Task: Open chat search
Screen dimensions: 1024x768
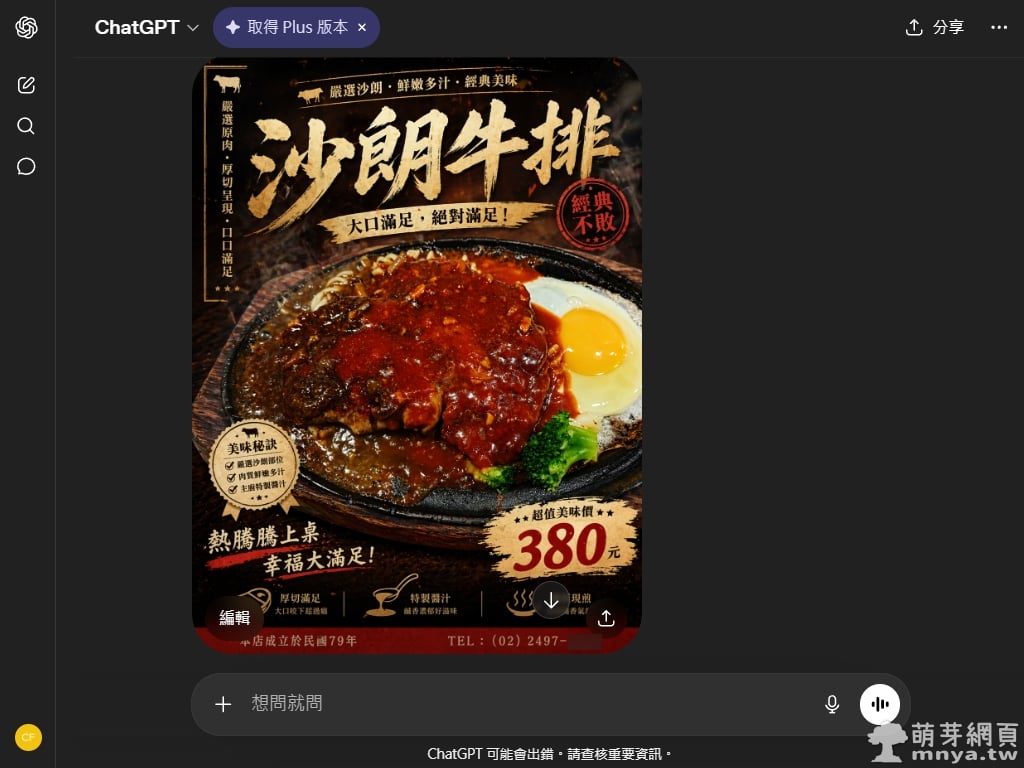Action: pos(27,126)
